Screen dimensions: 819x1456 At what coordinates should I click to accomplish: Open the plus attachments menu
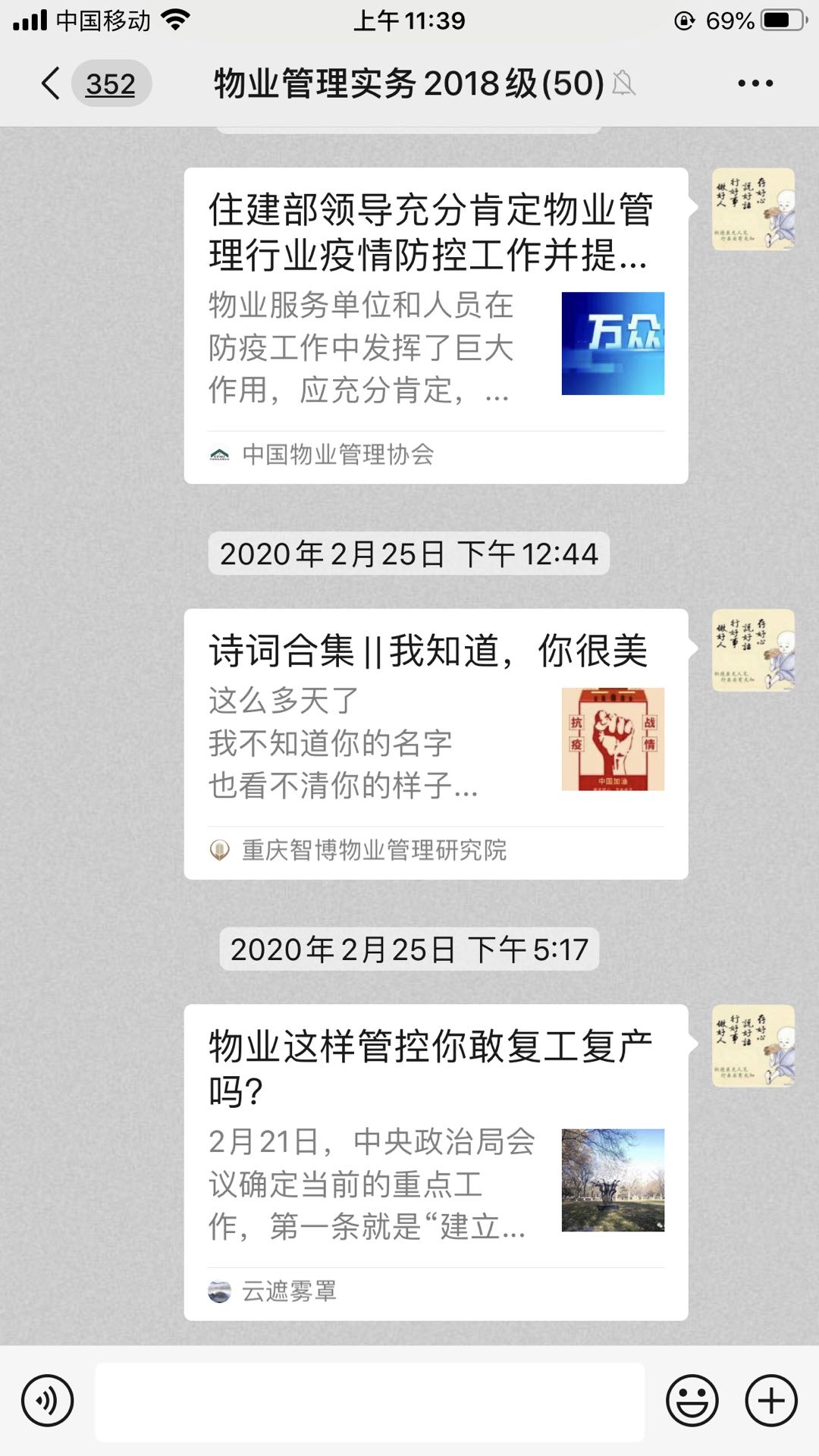pos(771,1401)
